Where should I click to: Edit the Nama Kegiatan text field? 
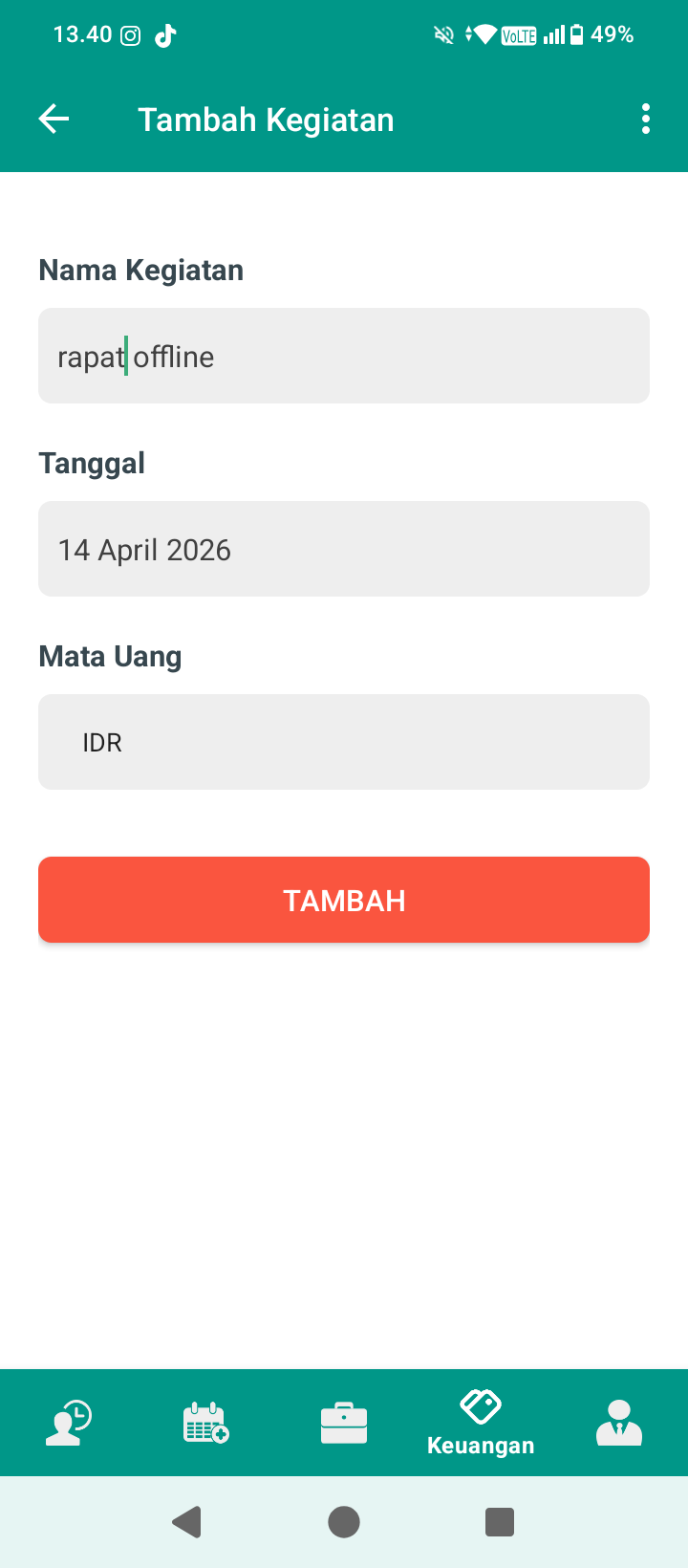point(344,356)
